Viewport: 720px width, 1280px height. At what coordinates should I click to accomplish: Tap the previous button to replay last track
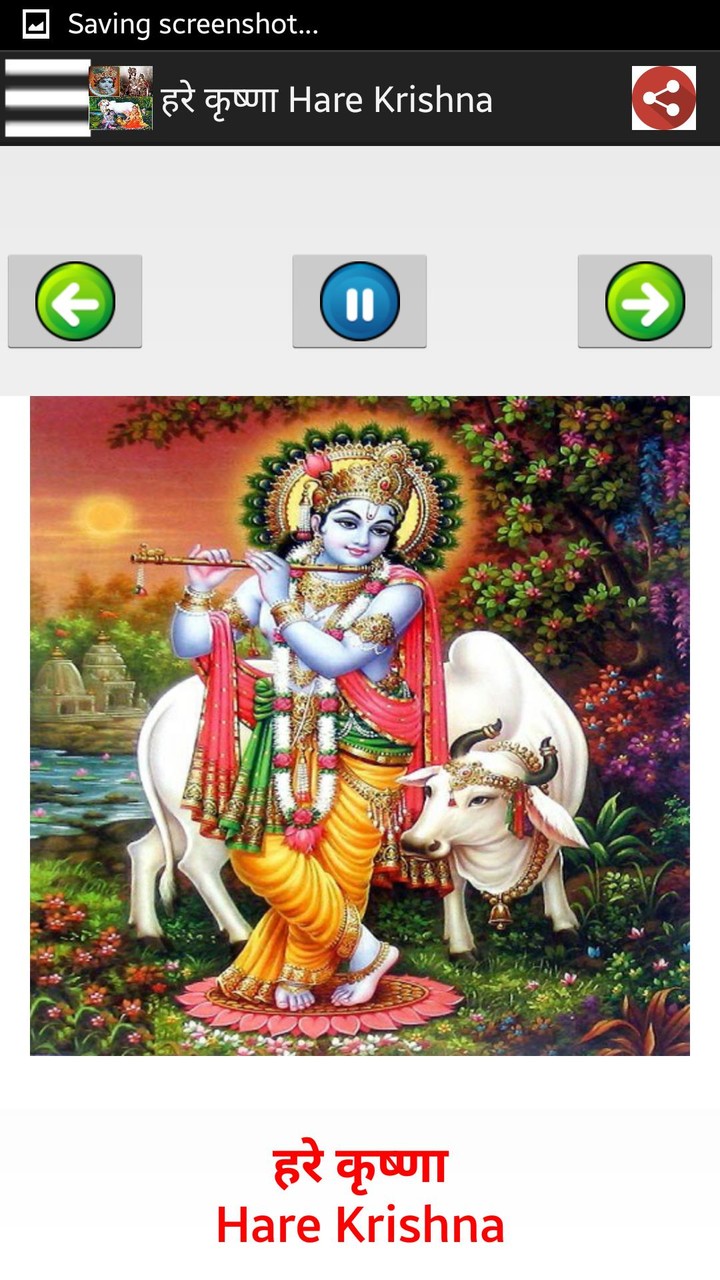(74, 301)
